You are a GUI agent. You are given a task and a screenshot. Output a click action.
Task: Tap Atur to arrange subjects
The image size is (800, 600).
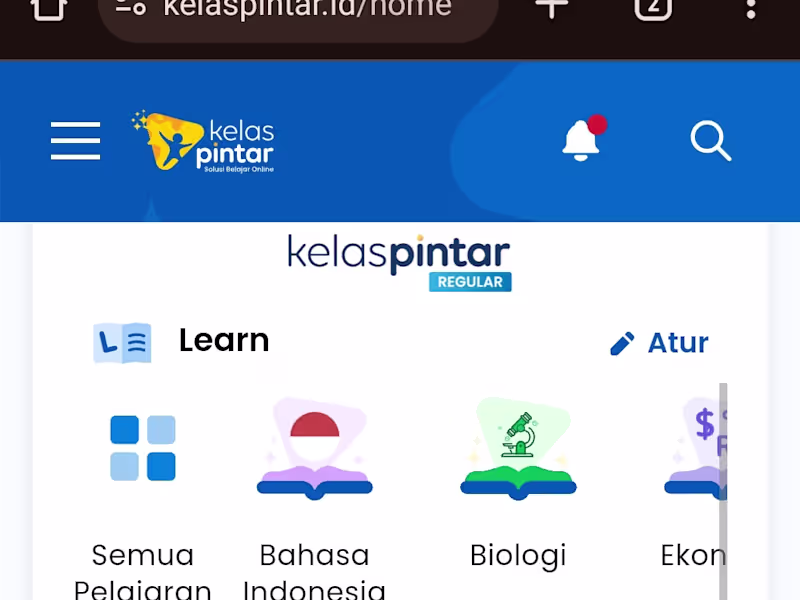tap(660, 343)
